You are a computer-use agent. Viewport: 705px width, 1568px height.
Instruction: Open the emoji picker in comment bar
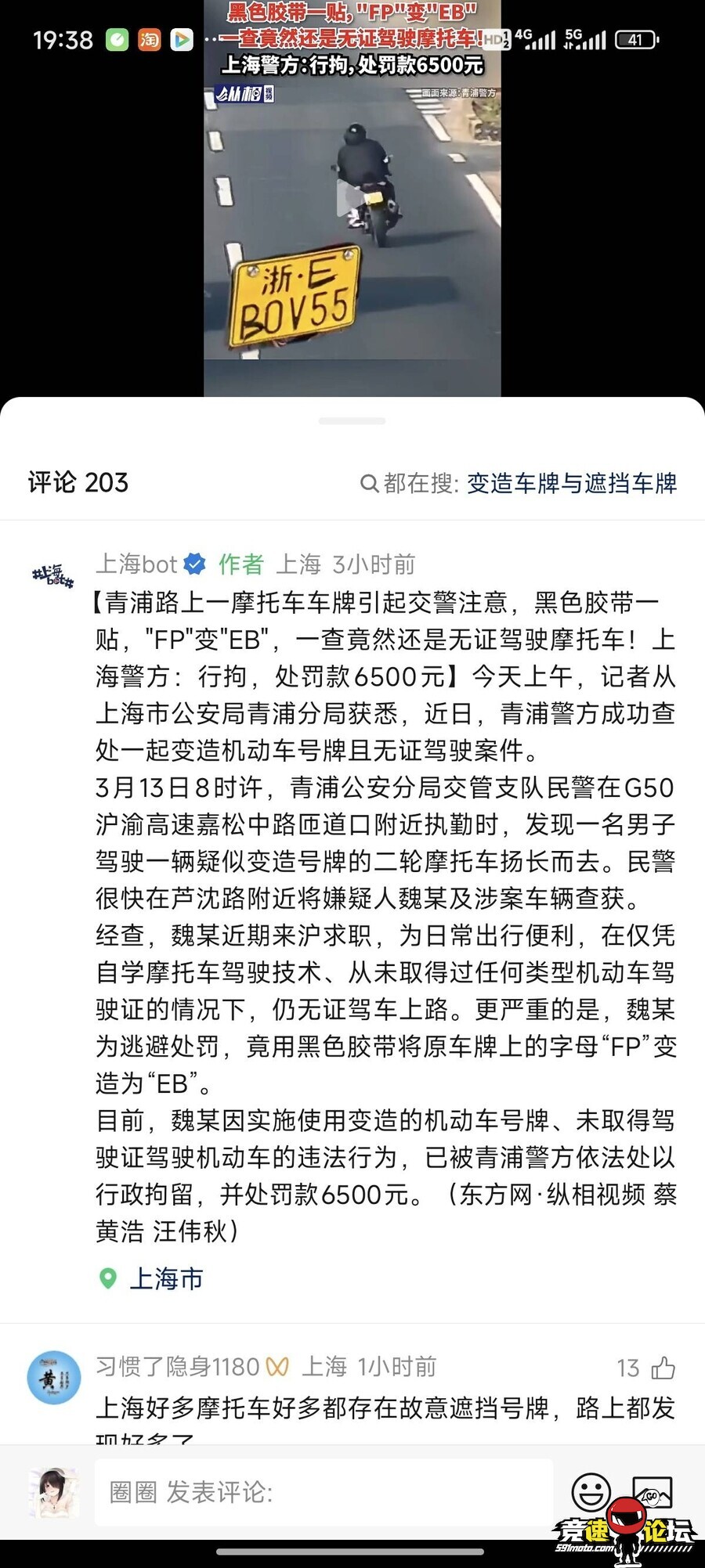click(x=591, y=1491)
